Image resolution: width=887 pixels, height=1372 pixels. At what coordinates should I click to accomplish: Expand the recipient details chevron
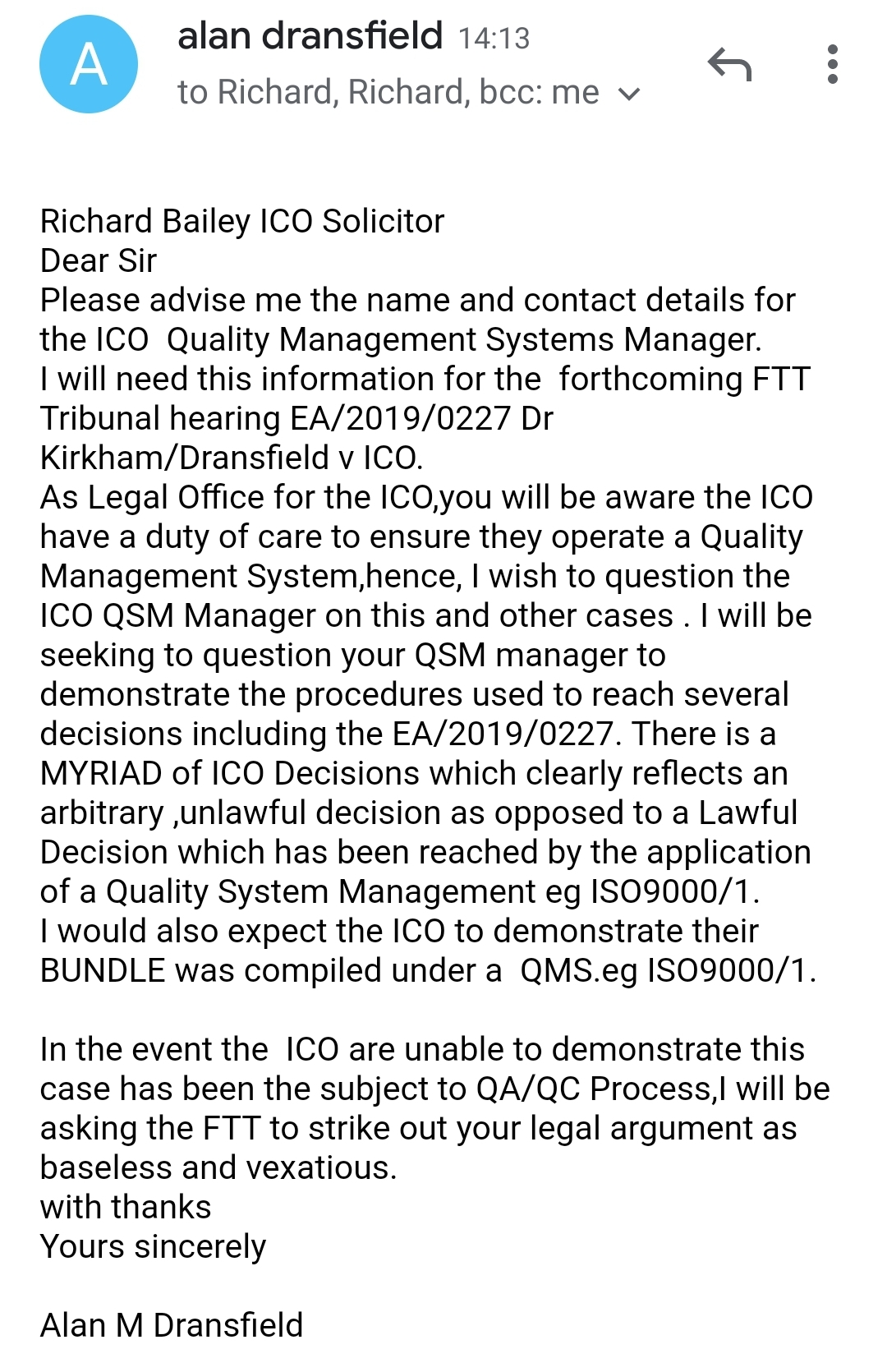coord(629,94)
